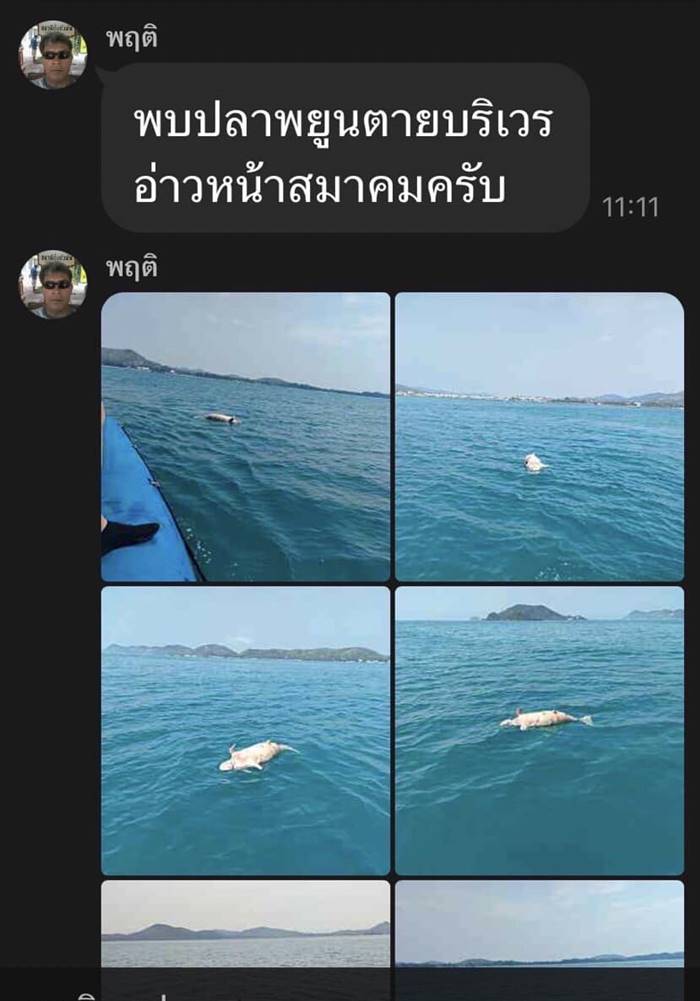This screenshot has width=700, height=1001.
Task: Open the photo with the long green hills on the horizon
Action: [245, 730]
